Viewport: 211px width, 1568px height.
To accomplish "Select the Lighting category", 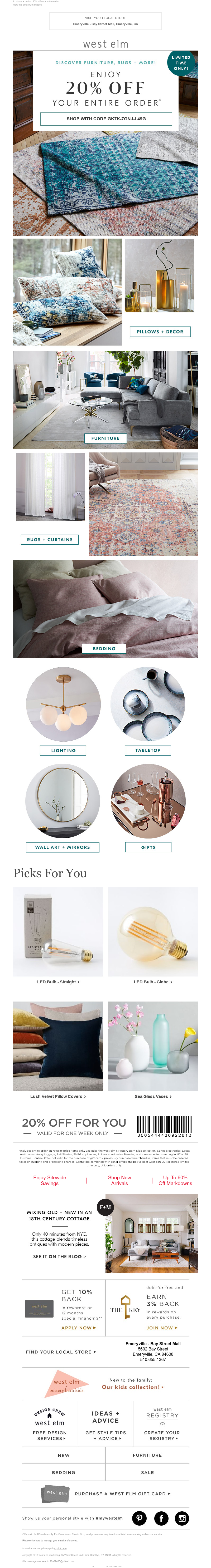I will pyautogui.click(x=63, y=751).
